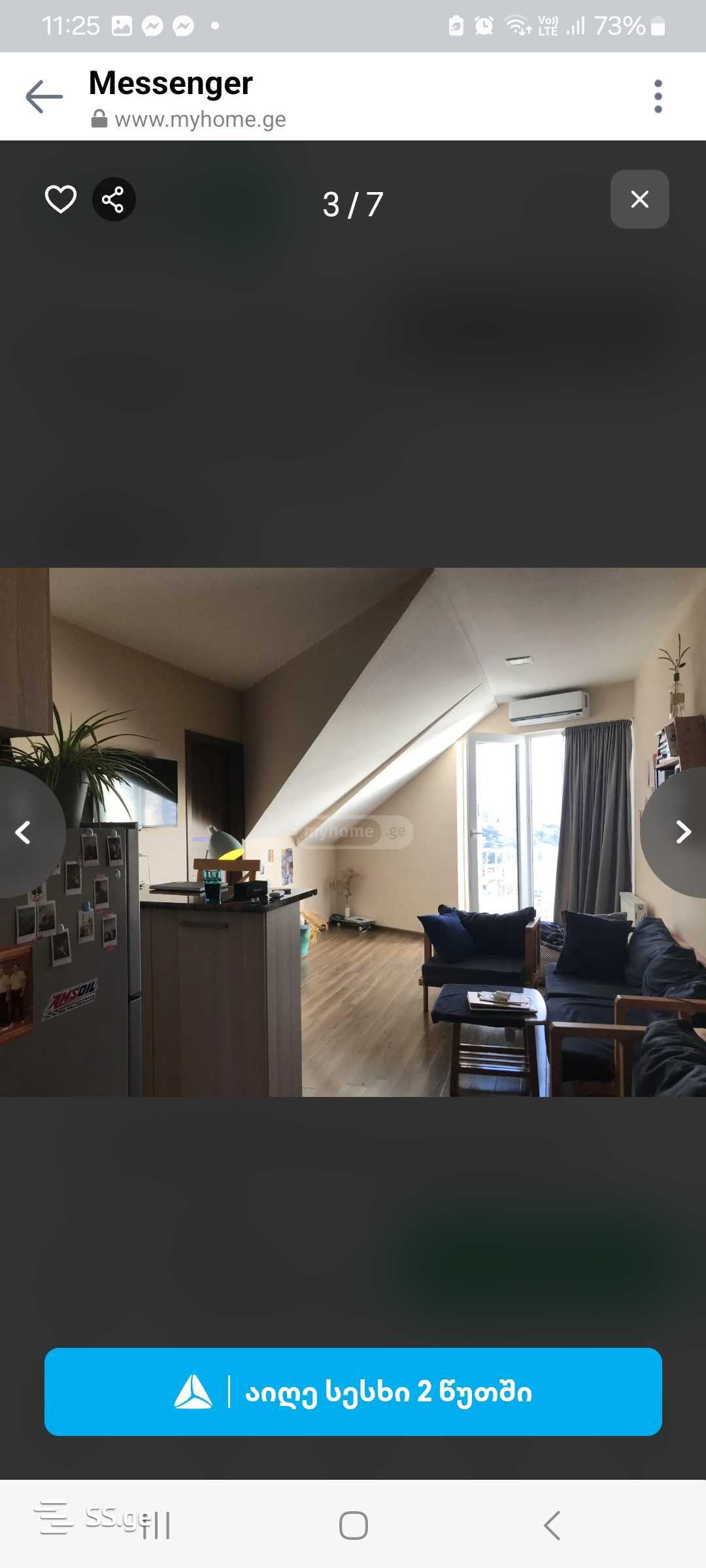Image resolution: width=706 pixels, height=1568 pixels.
Task: Add this listing to favorites
Action: (60, 199)
